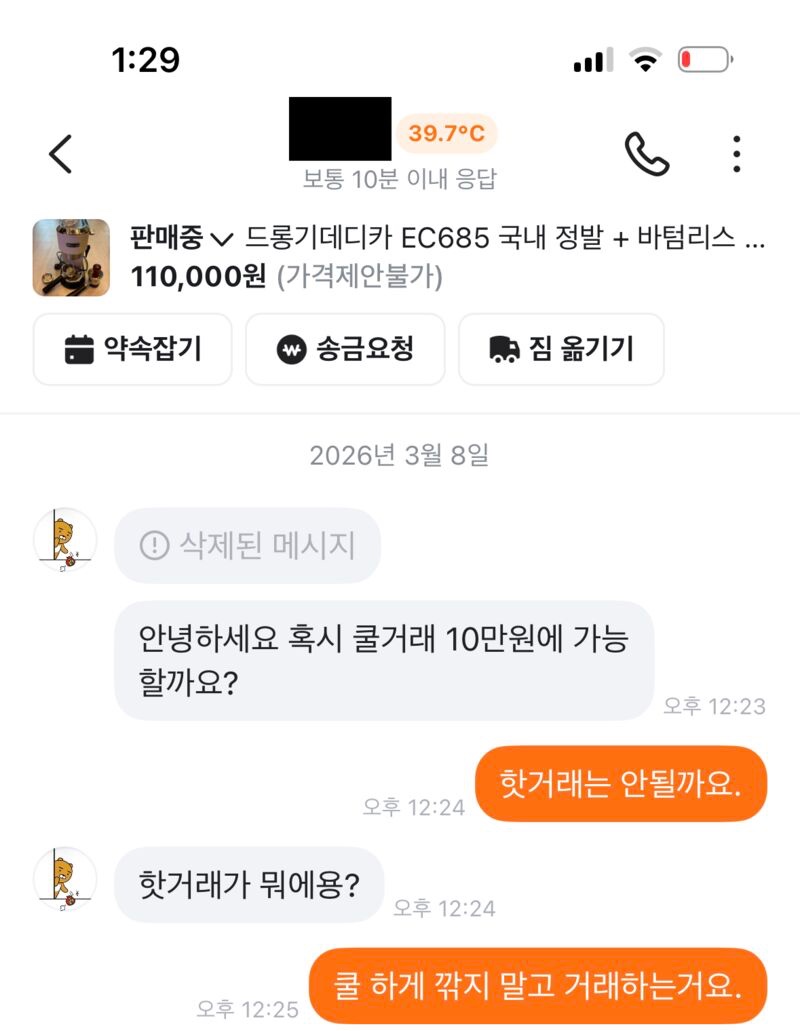The image size is (800, 1031).
Task: Open the 판매중 status dropdown
Action: pos(181,238)
